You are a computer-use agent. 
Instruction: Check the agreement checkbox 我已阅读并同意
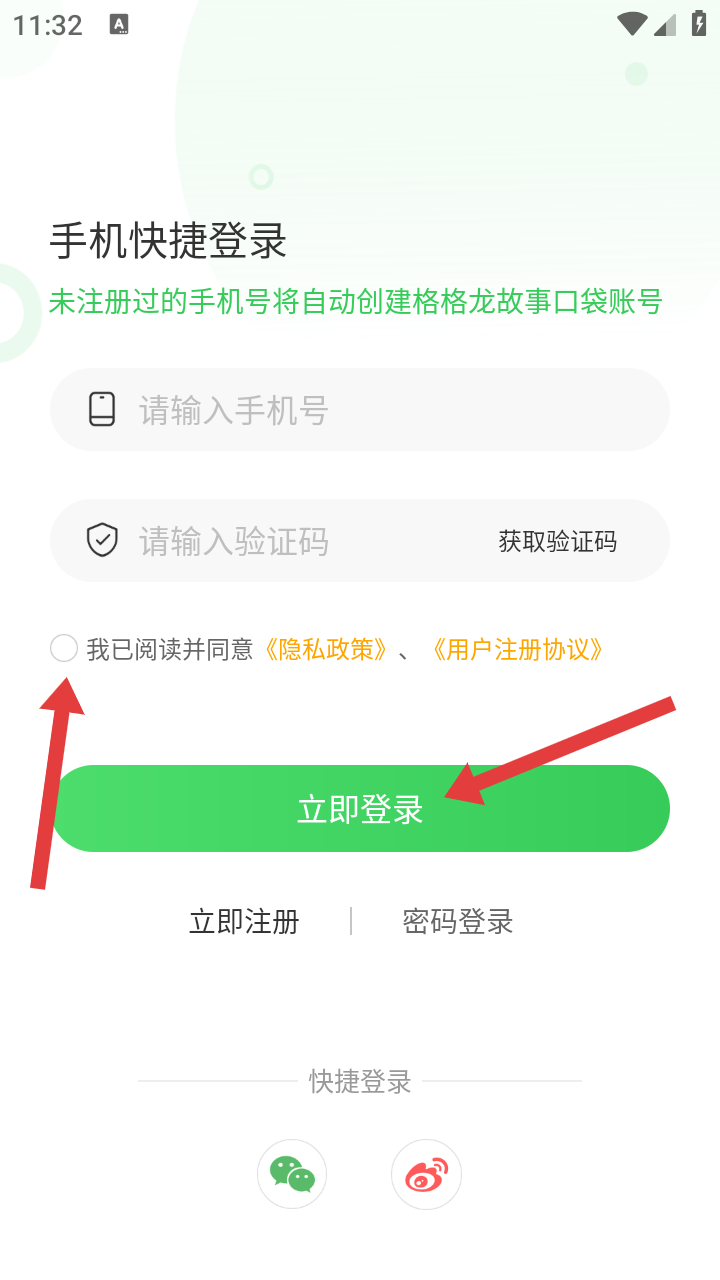[x=64, y=648]
